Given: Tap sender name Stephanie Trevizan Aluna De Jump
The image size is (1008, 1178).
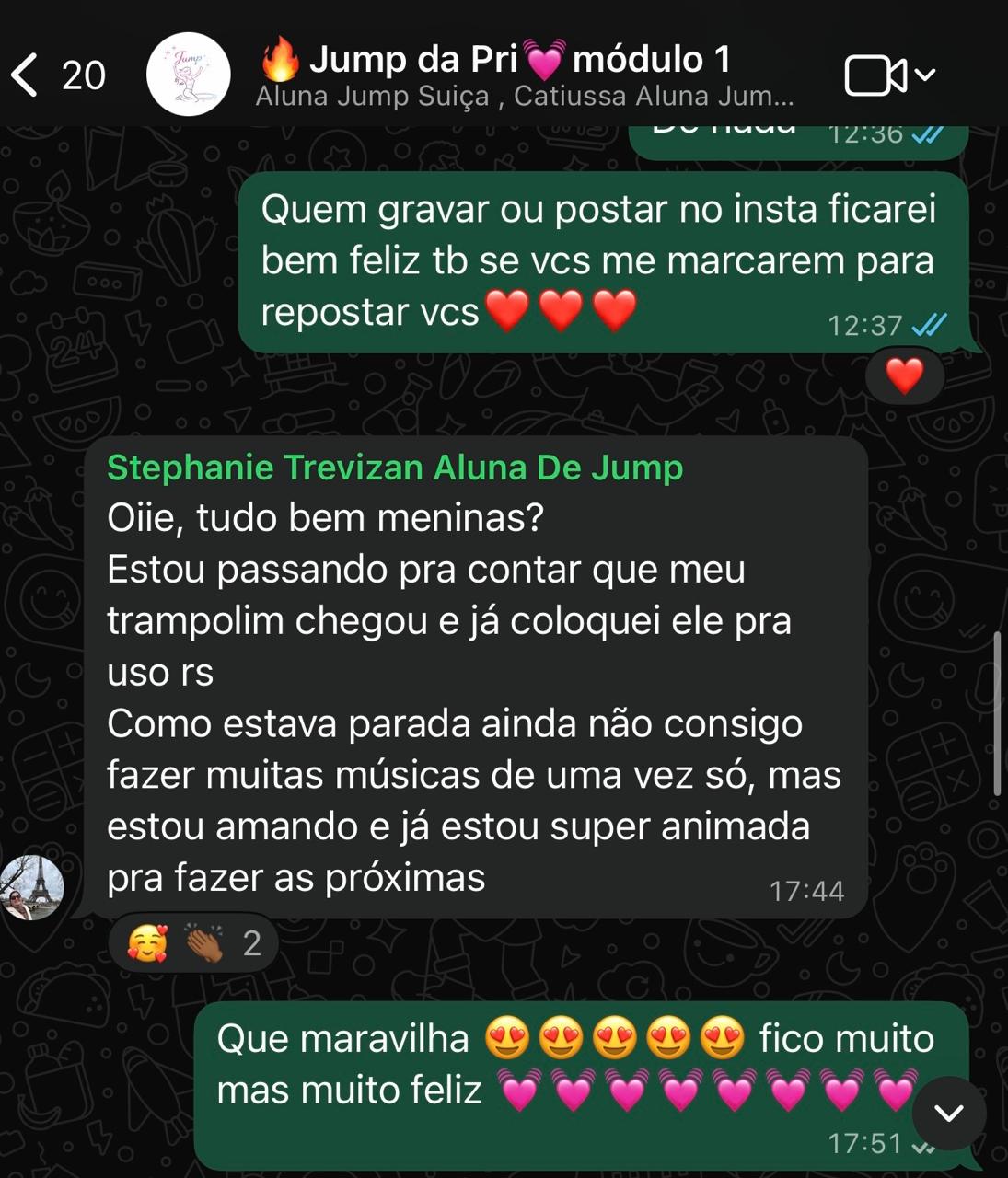Looking at the screenshot, I should [394, 467].
